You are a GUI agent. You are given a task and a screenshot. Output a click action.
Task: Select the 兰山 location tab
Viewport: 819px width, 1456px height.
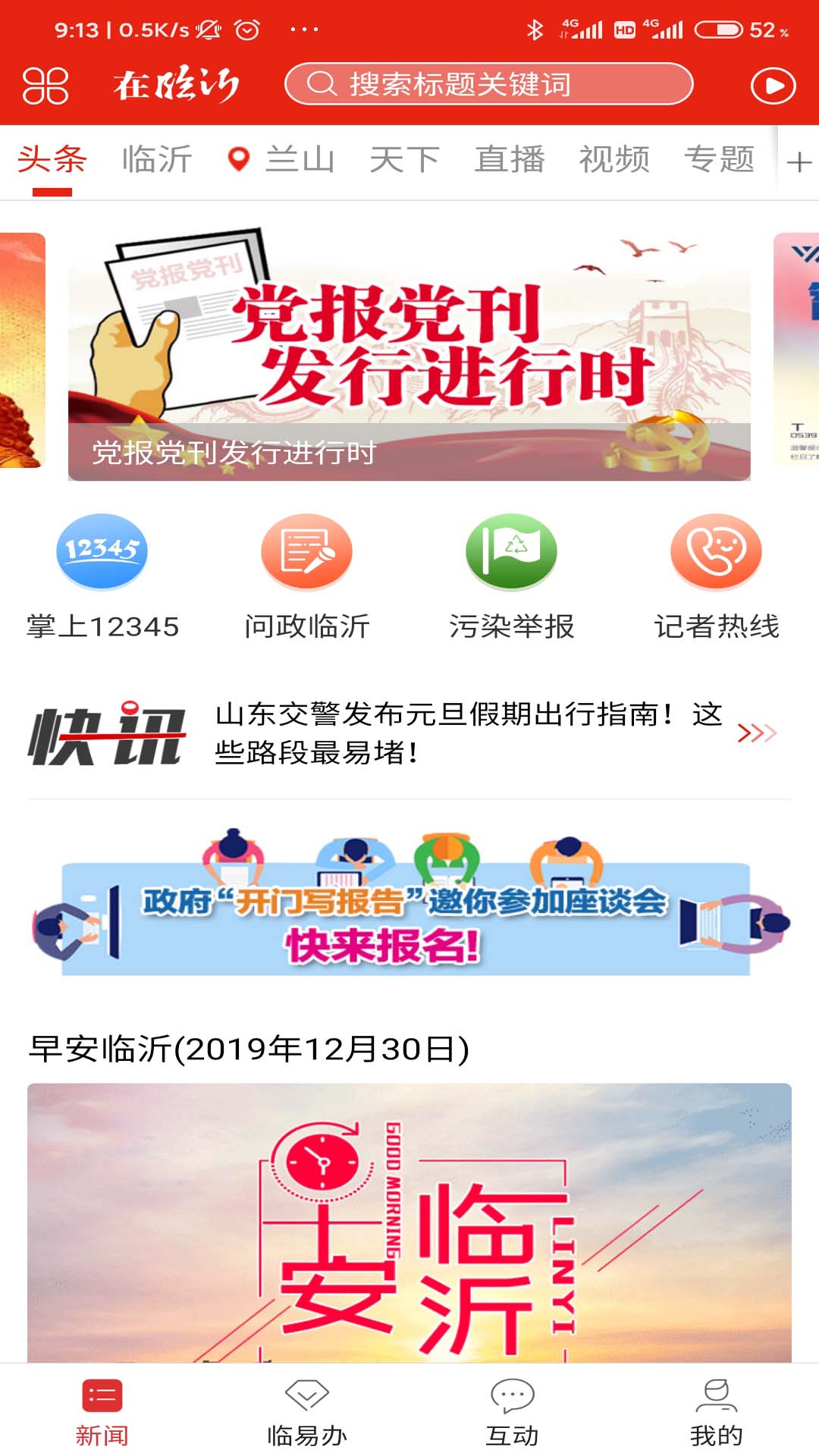pyautogui.click(x=282, y=160)
